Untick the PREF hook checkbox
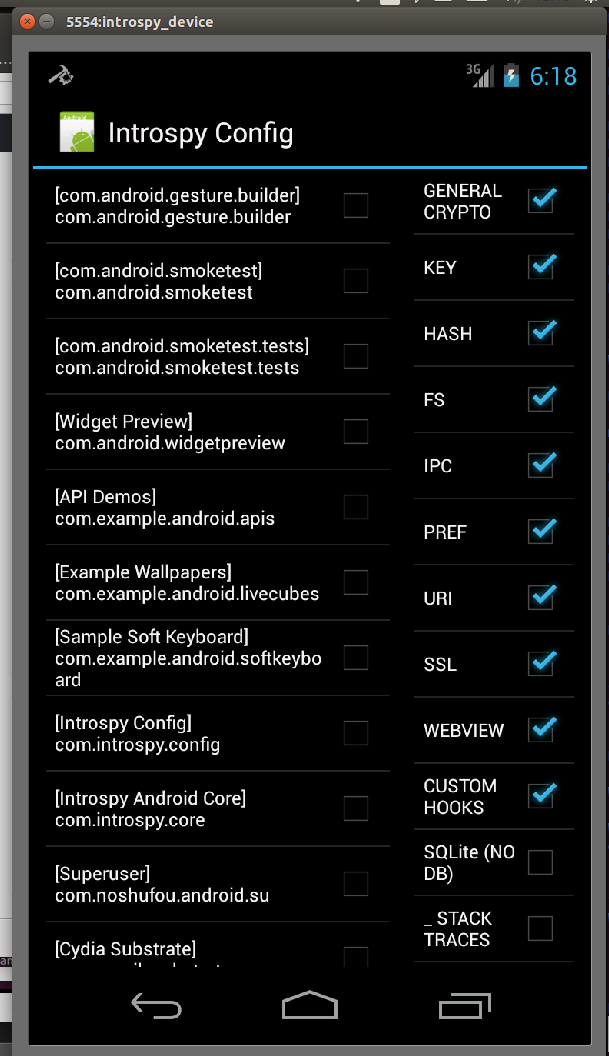The image size is (609, 1056). pos(541,531)
